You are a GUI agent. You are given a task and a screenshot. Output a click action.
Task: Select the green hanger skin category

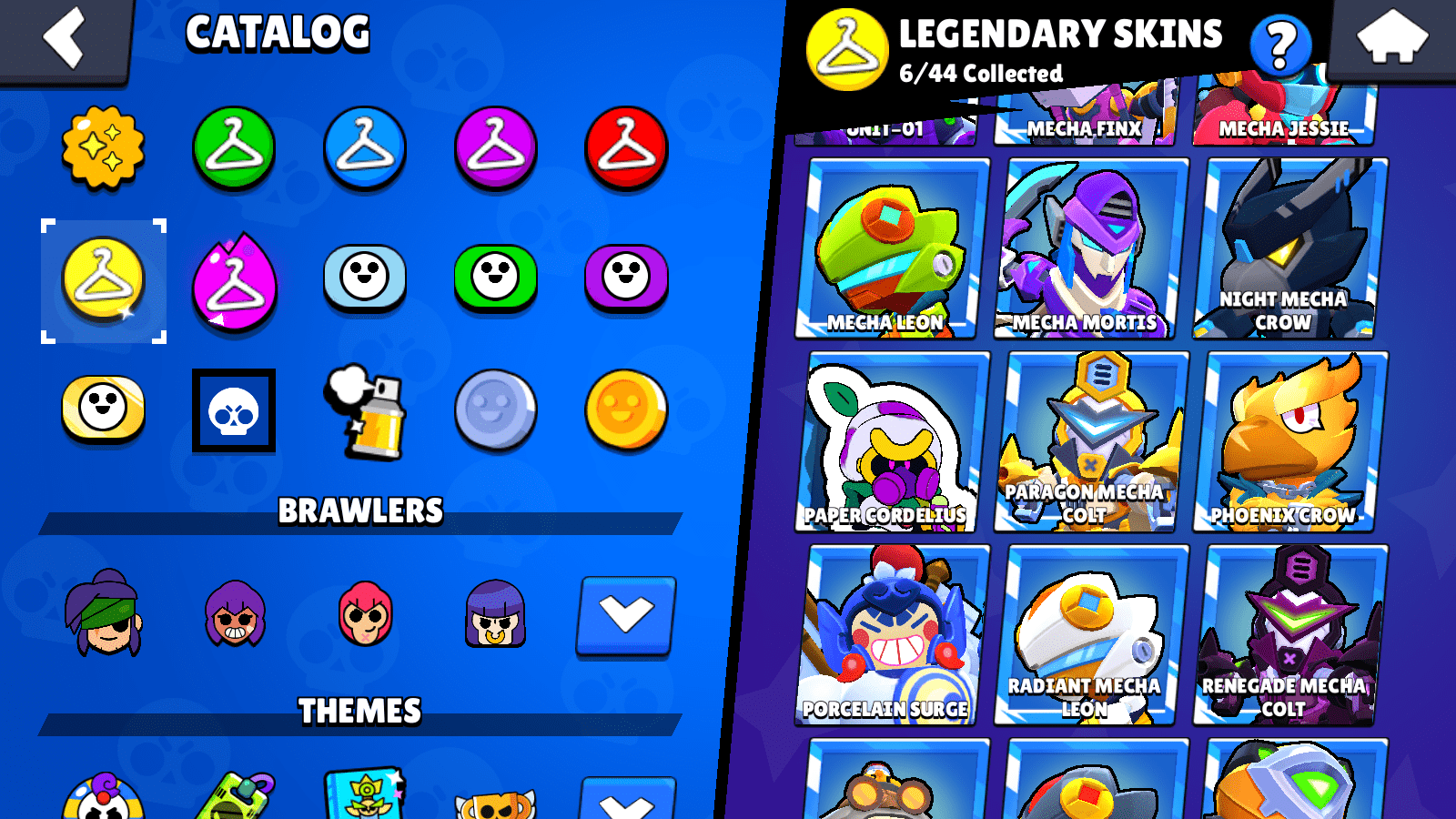click(234, 147)
